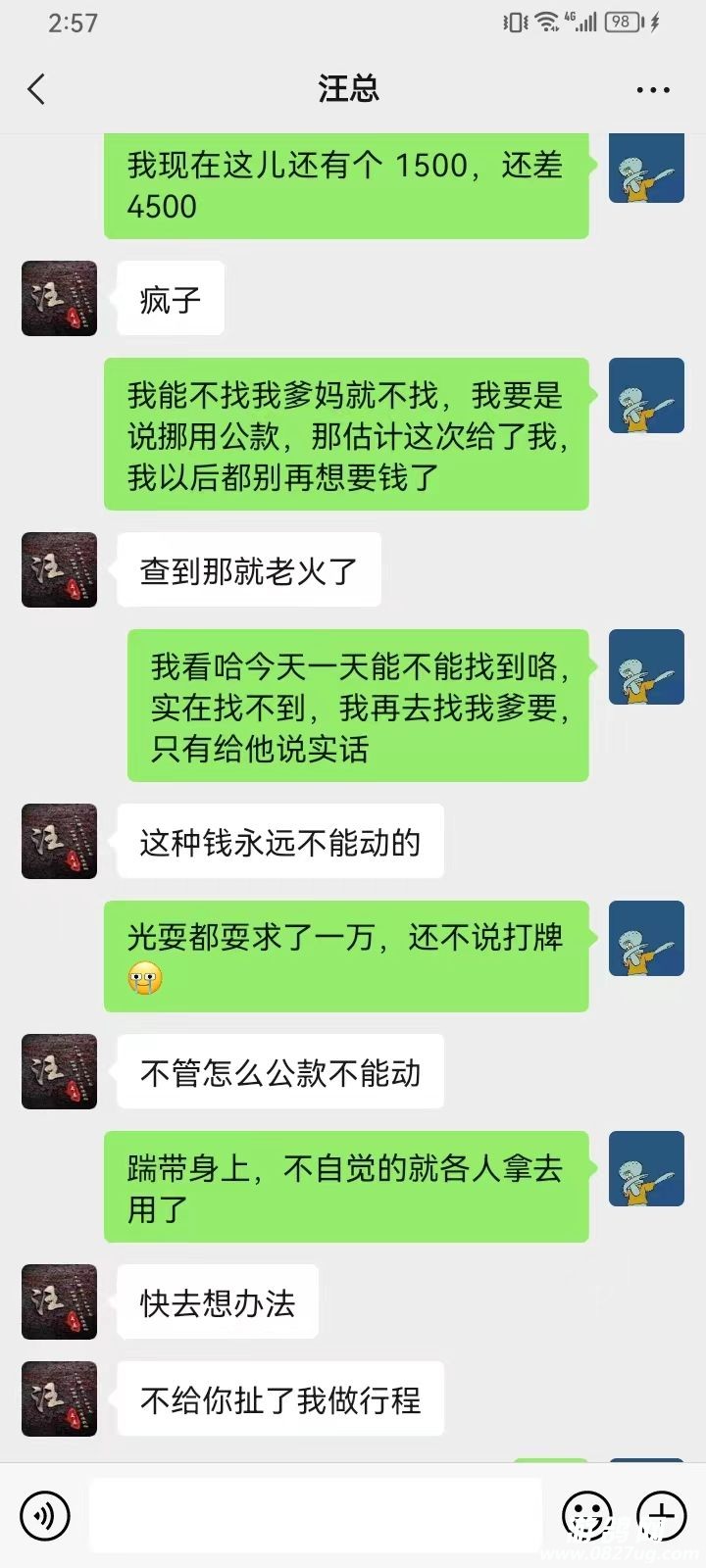
Task: Switch to voice message input
Action: (45, 1515)
